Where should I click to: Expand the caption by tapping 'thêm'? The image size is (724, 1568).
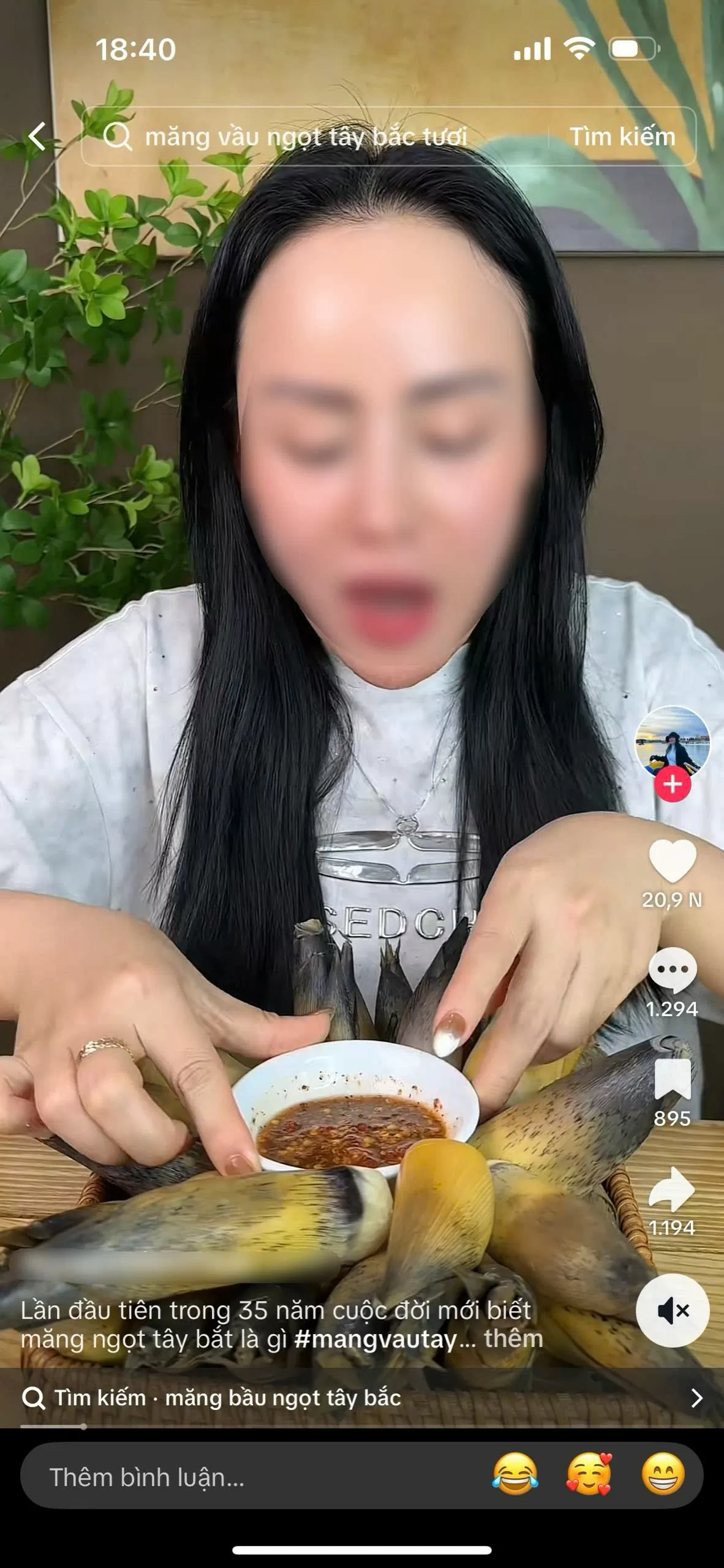pos(513,1338)
